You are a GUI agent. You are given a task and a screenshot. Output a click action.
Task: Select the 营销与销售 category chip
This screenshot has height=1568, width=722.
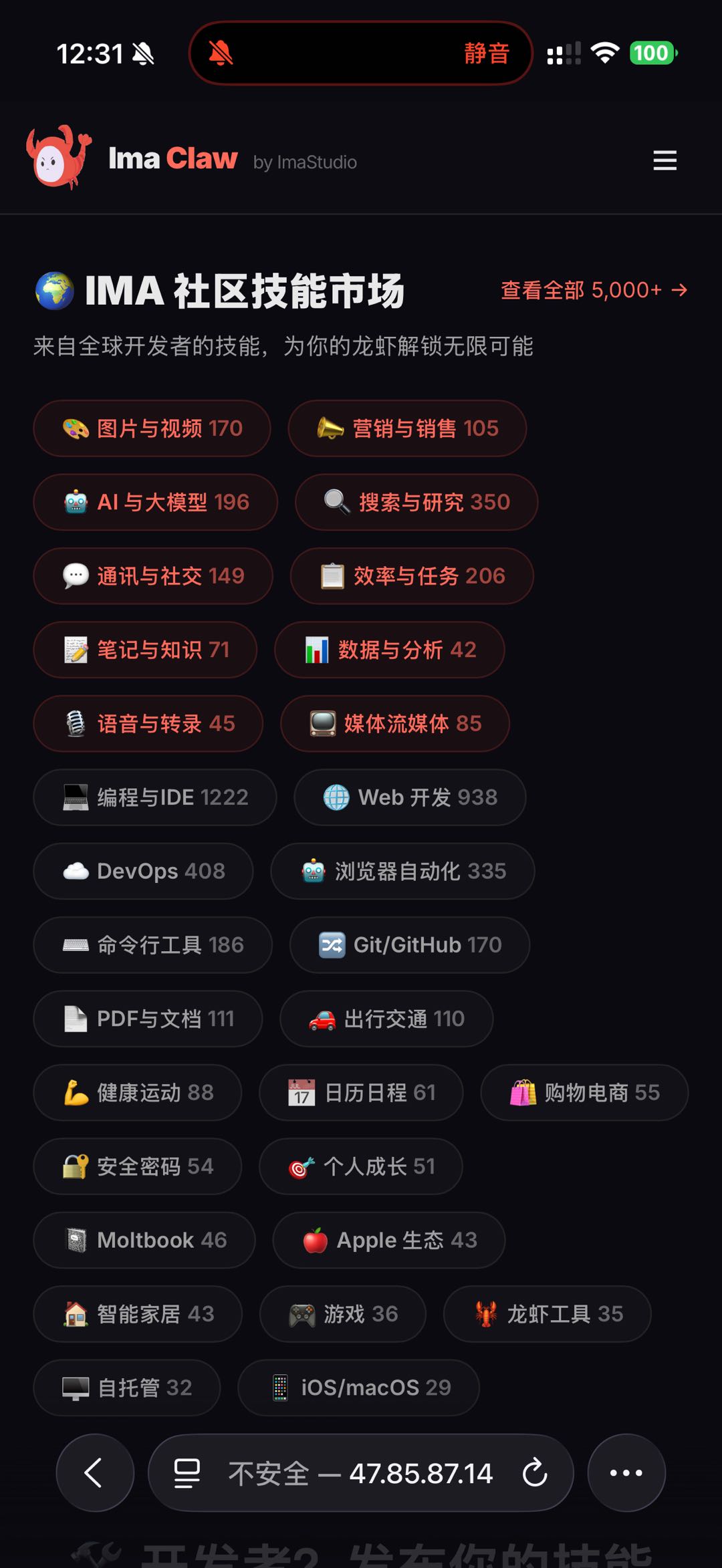point(407,428)
